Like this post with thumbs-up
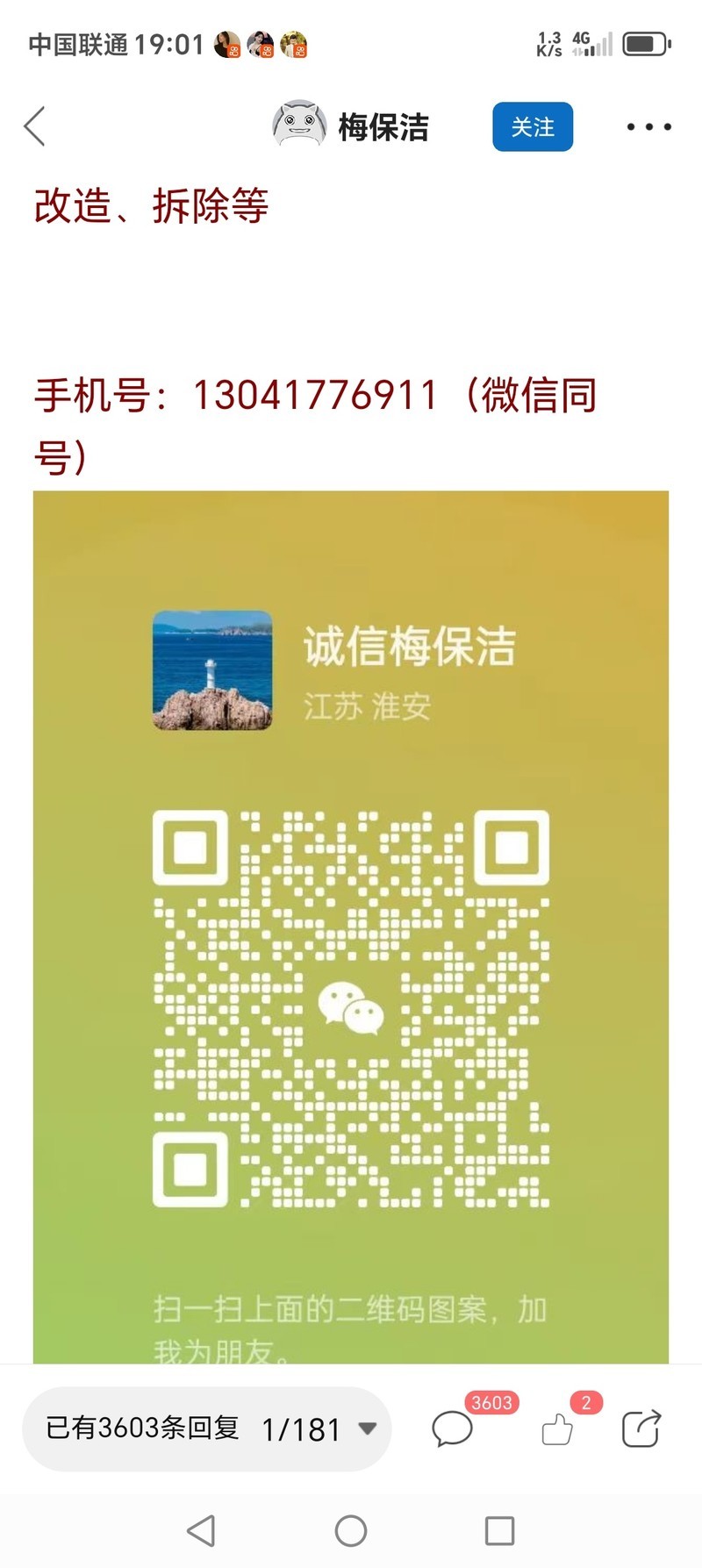This screenshot has height=1568, width=702. [557, 1428]
